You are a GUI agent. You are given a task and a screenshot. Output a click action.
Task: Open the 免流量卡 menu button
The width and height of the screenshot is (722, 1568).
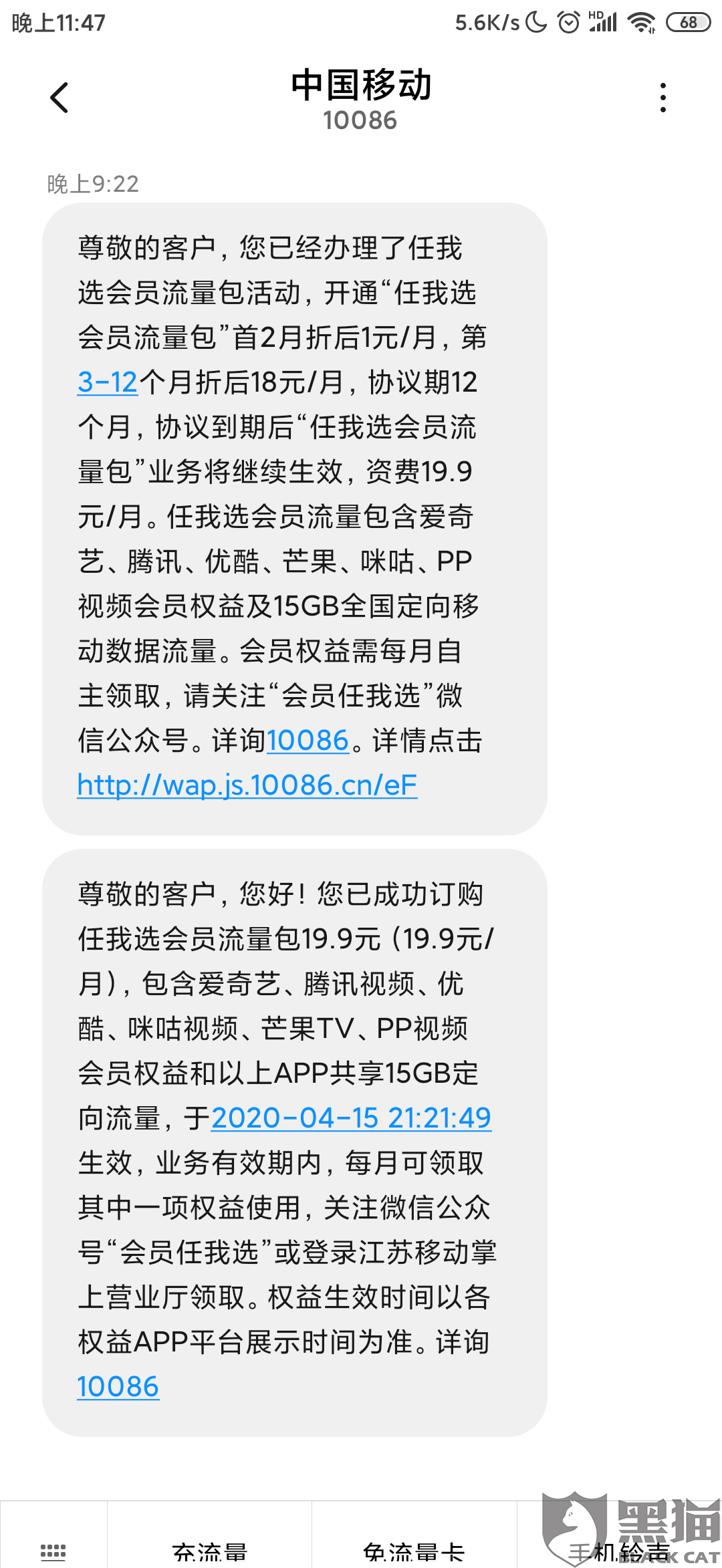[x=414, y=1551]
